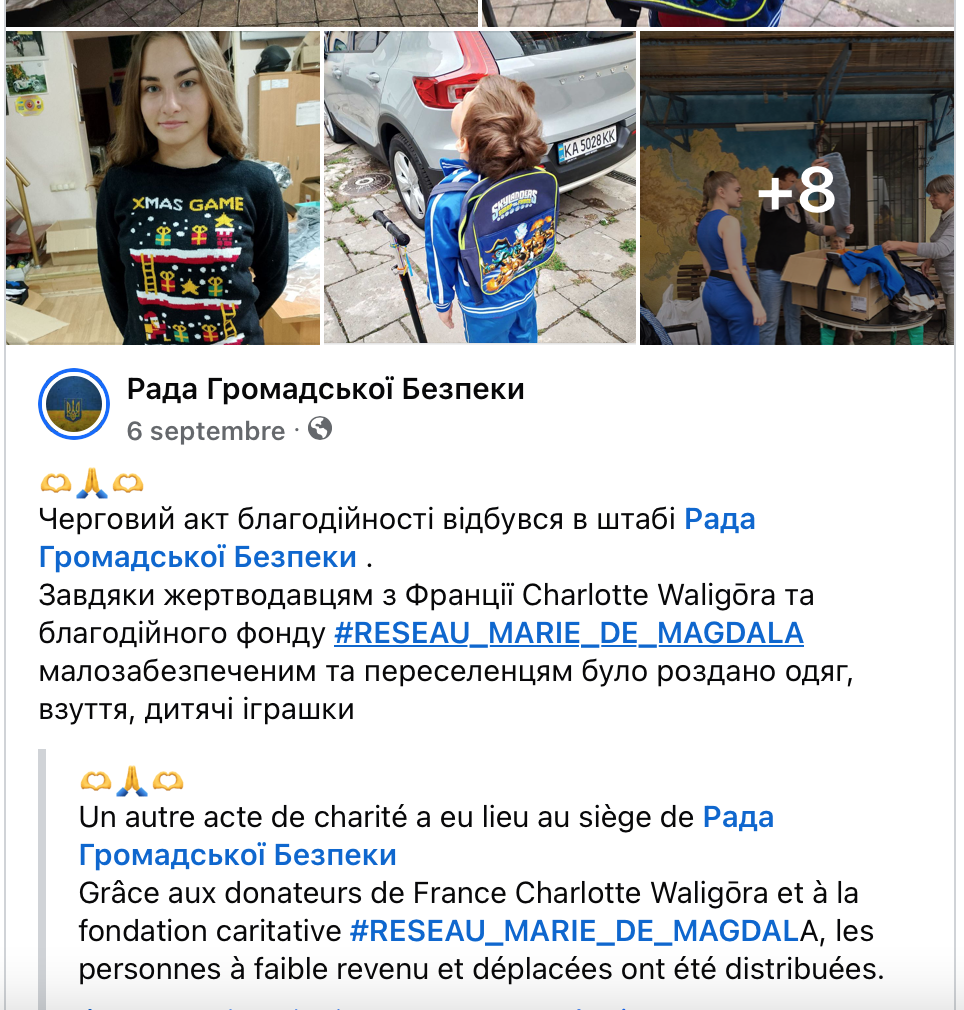Tap the Рада Громадської Безпеки mention in the Ukrainian text

pyautogui.click(x=197, y=557)
